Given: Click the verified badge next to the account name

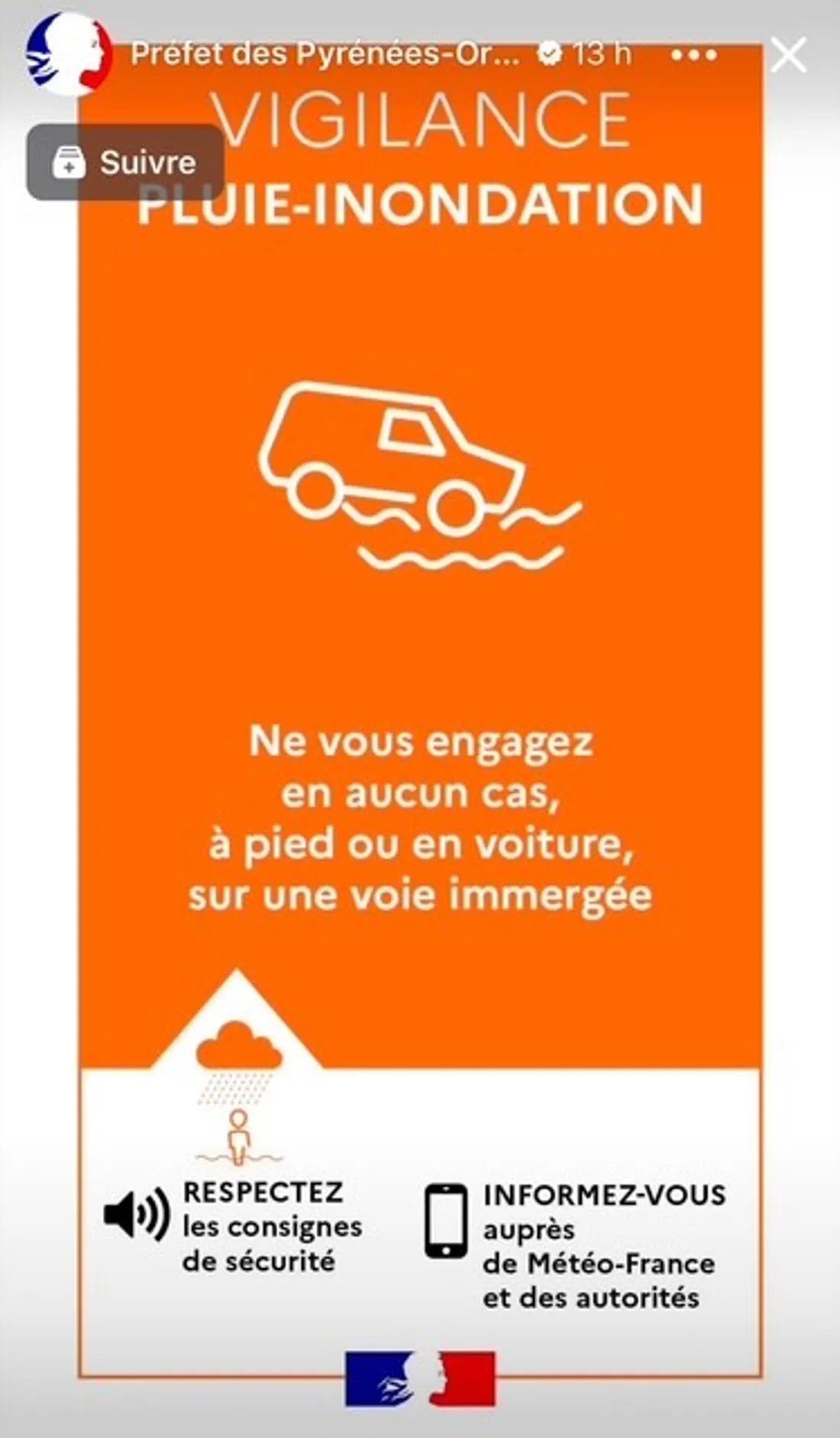Looking at the screenshot, I should (548, 52).
